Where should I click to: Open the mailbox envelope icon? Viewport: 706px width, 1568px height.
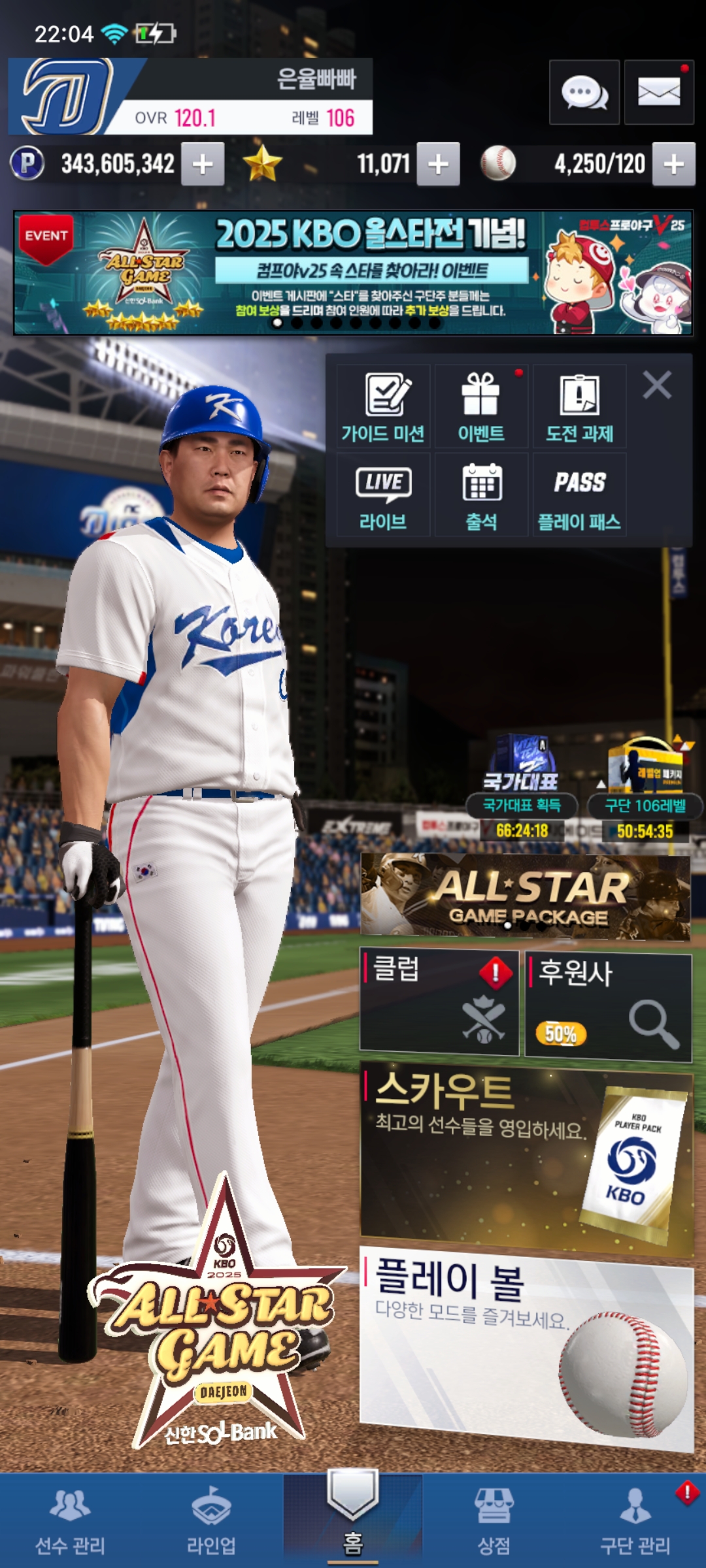click(658, 92)
